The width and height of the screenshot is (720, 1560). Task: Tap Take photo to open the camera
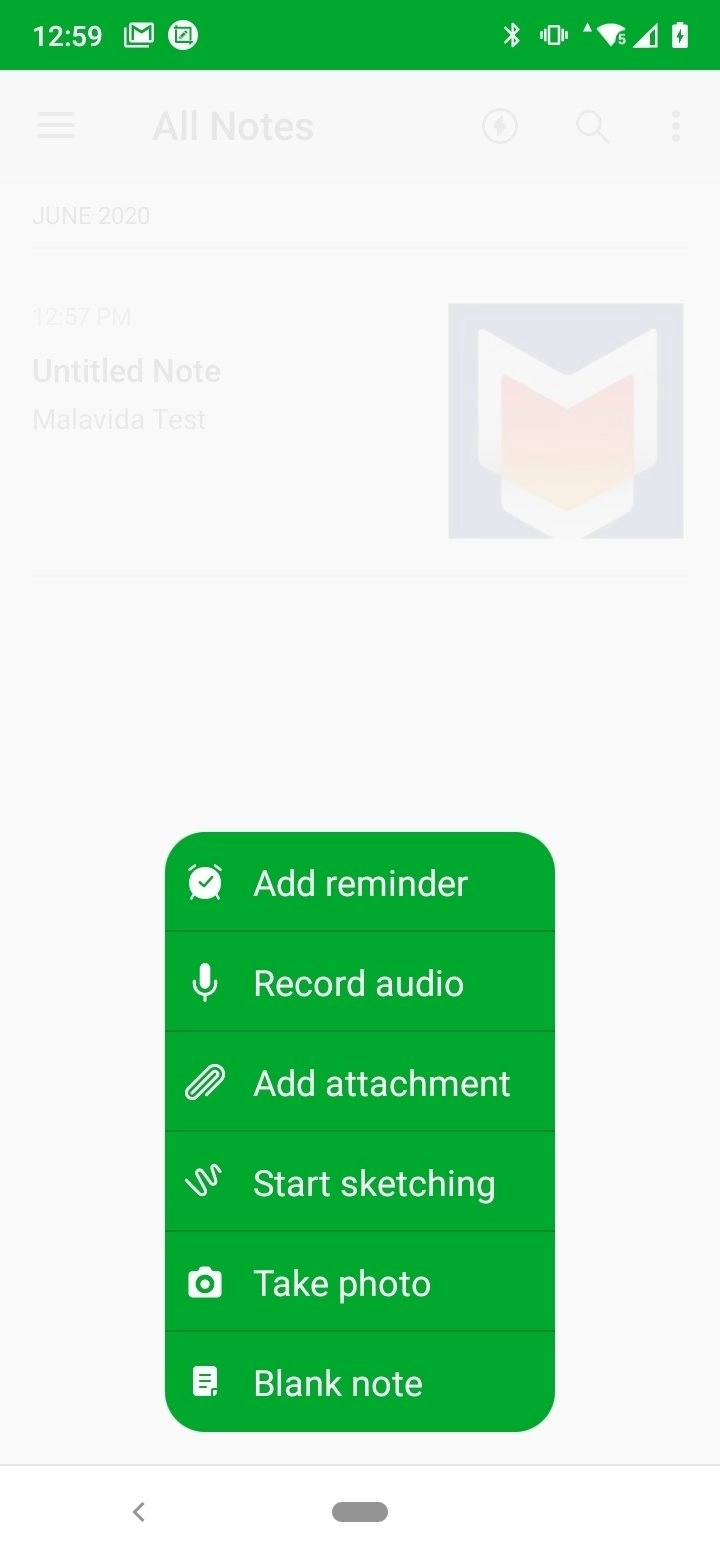click(342, 1282)
